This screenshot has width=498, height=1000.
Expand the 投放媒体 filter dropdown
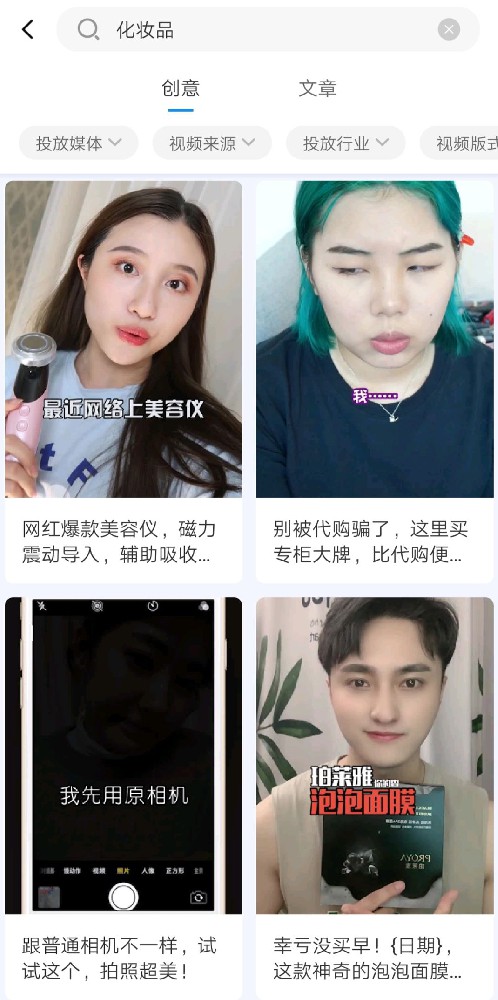(78, 143)
